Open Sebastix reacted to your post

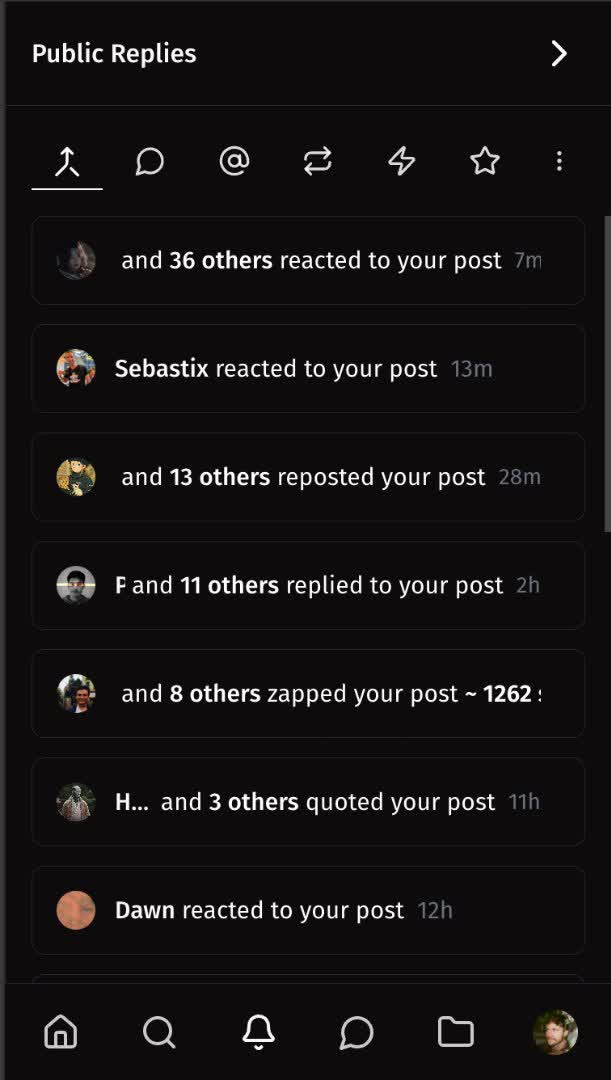point(308,369)
